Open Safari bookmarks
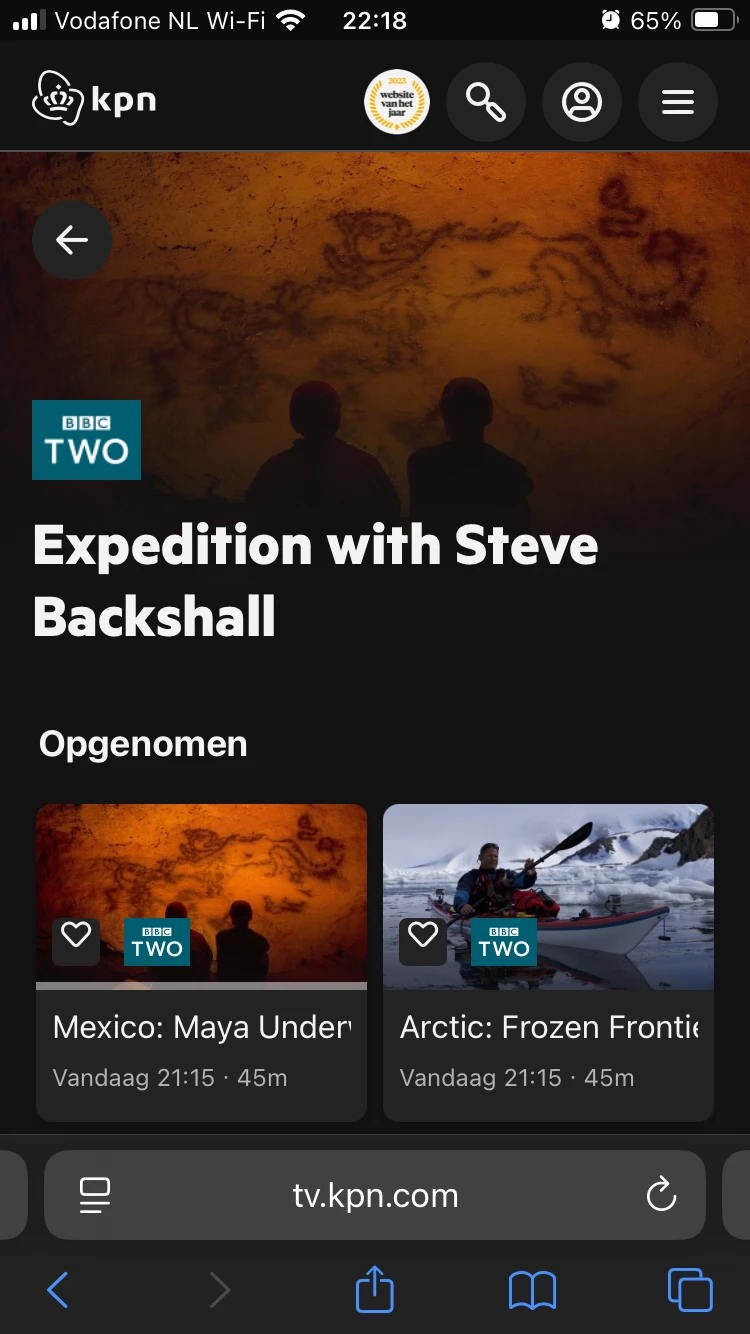 pos(532,1290)
